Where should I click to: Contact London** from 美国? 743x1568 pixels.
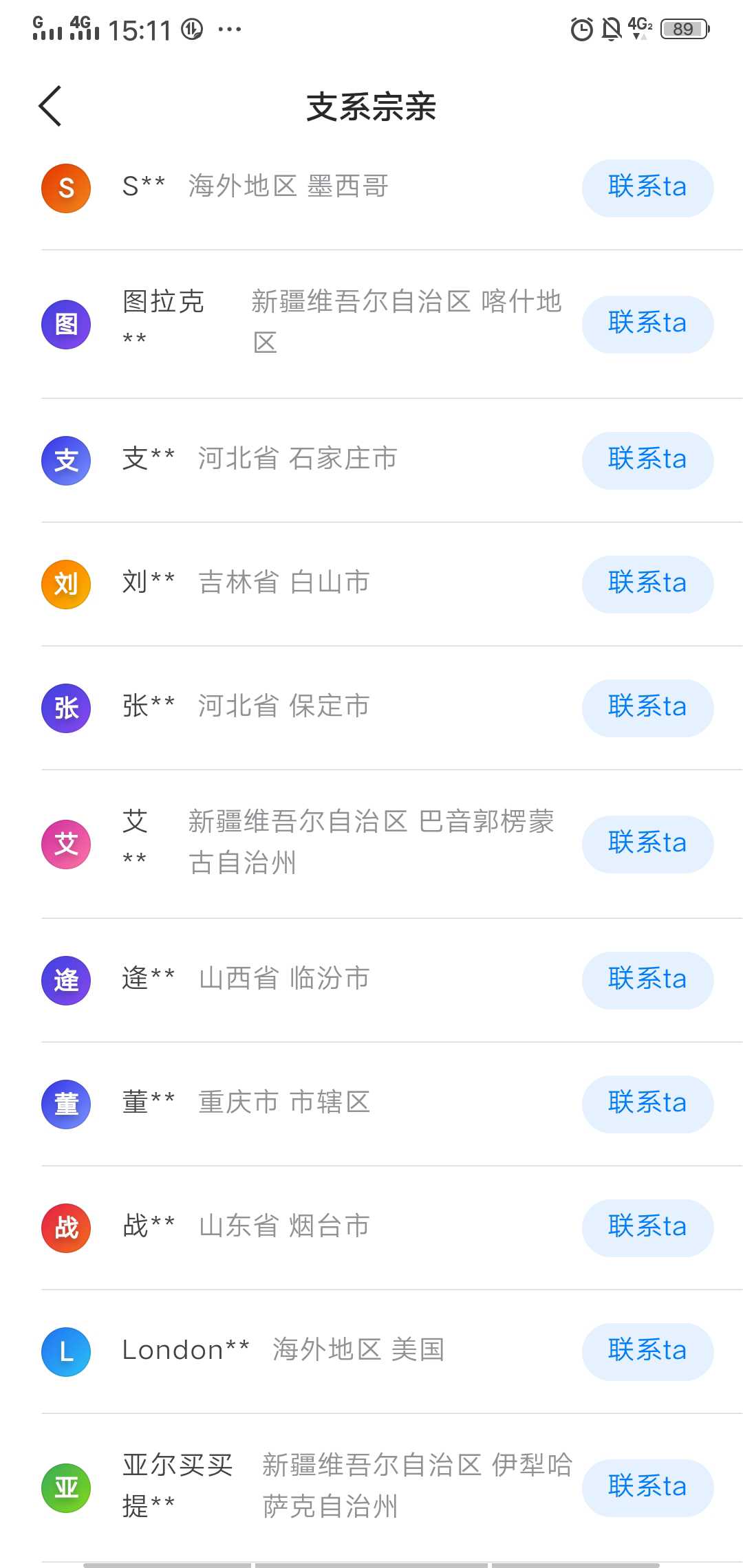pyautogui.click(x=647, y=1351)
